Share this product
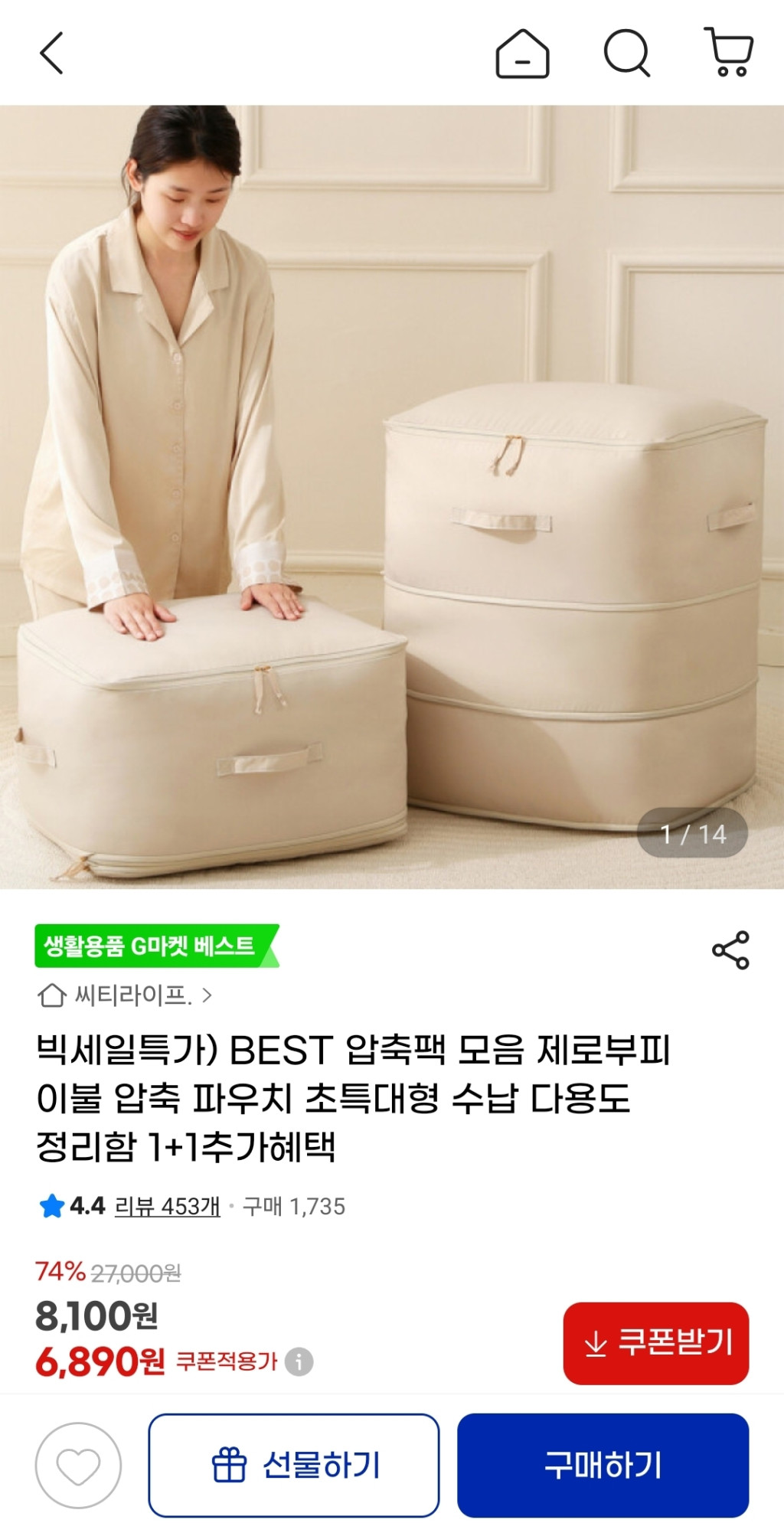Viewport: 784px width, 1536px height. point(730,950)
